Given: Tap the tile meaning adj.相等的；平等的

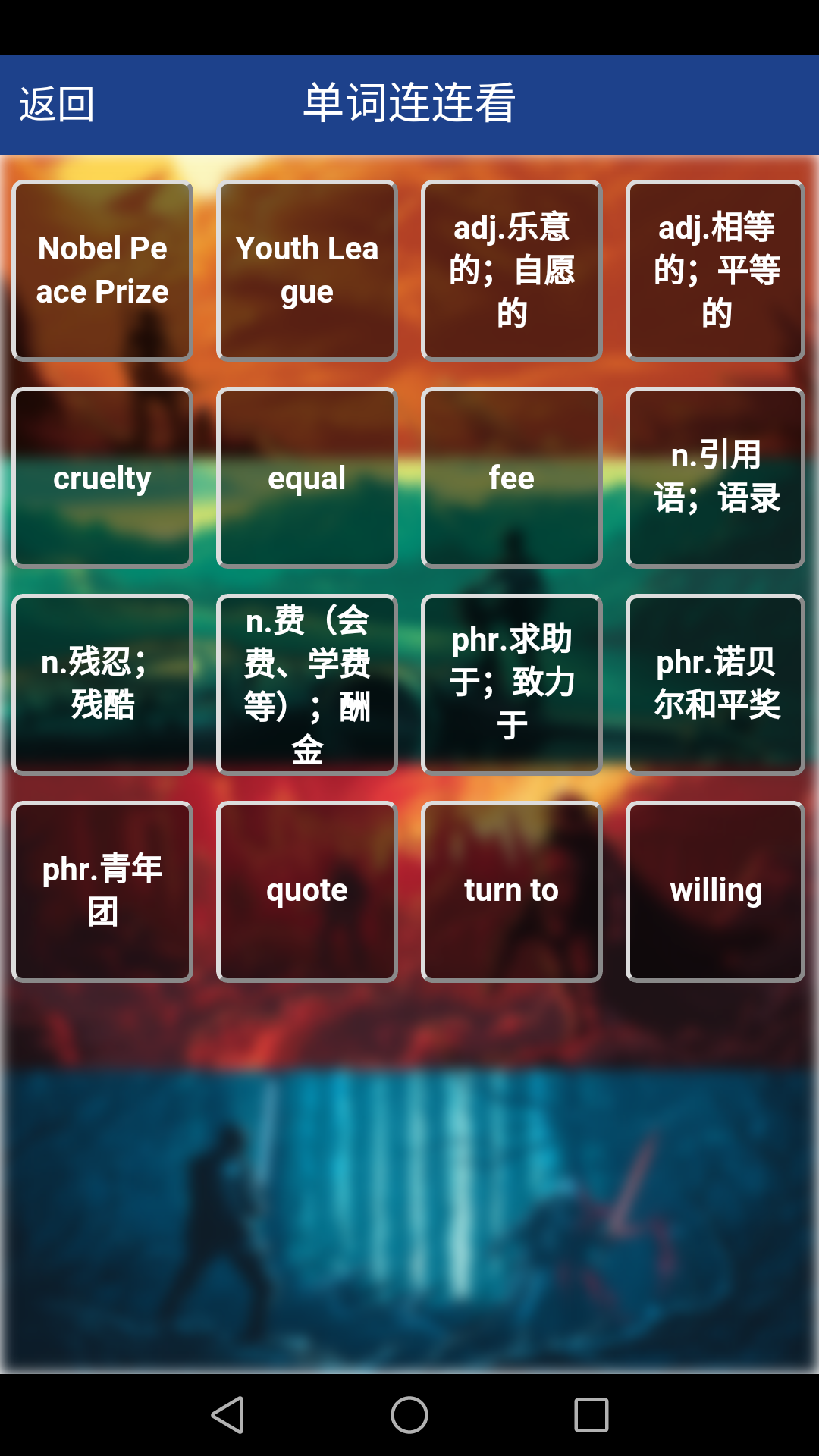Looking at the screenshot, I should 715,269.
